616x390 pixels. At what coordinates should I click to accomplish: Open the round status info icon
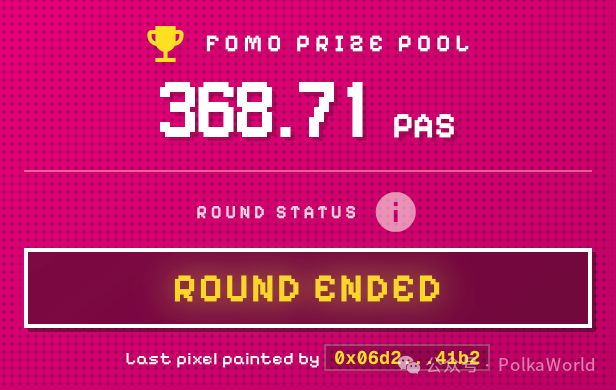tap(396, 212)
